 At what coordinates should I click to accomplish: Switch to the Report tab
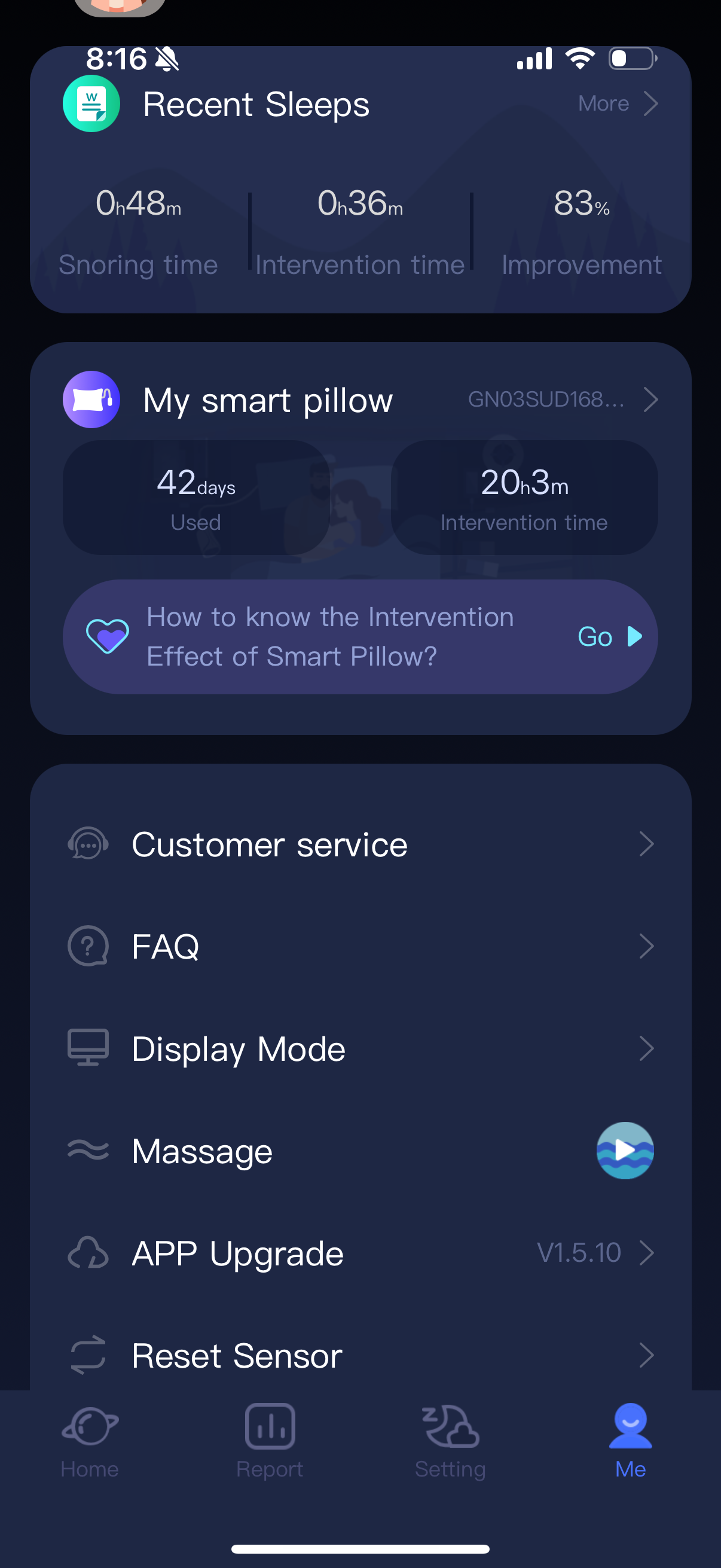coord(270,1441)
